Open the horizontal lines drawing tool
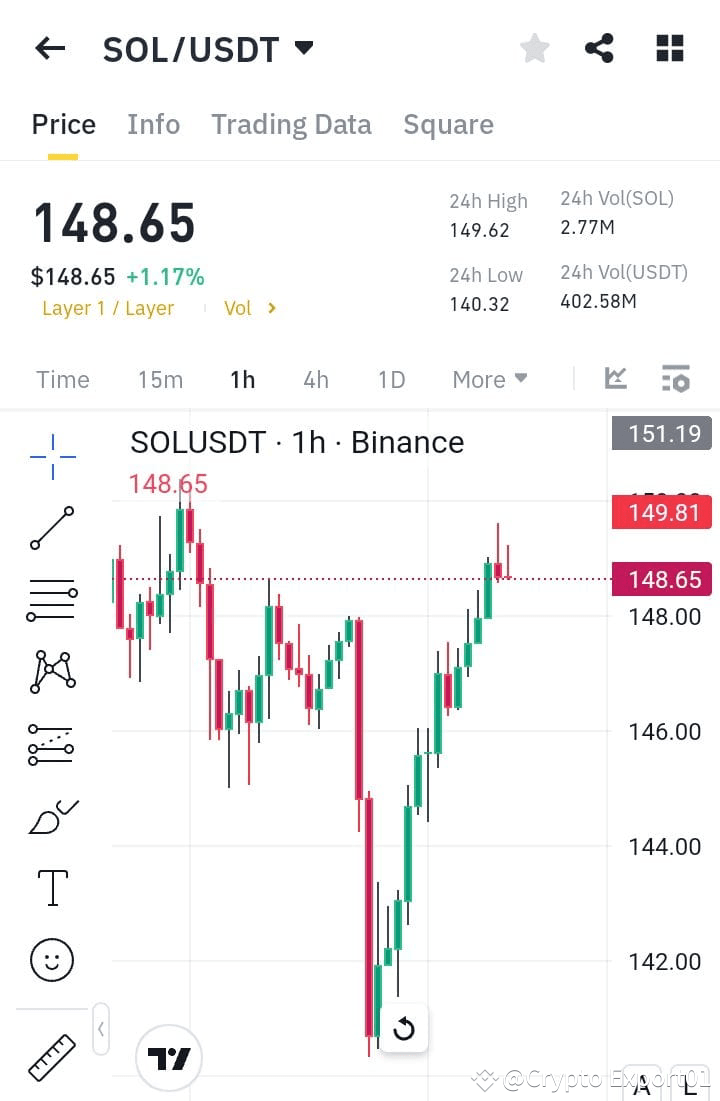 (51, 598)
